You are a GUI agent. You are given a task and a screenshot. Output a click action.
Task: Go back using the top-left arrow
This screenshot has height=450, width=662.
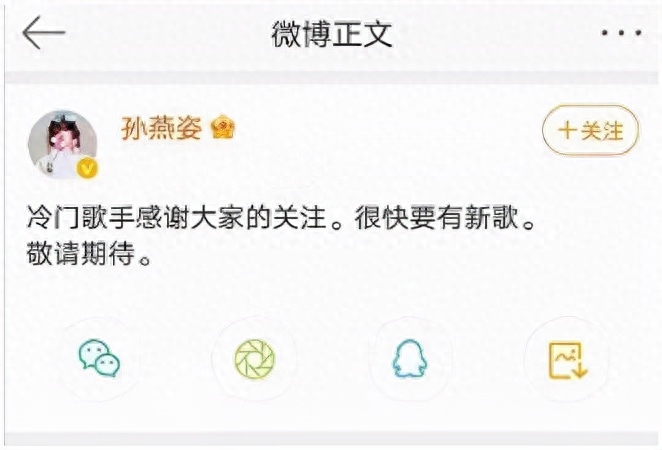[44, 33]
